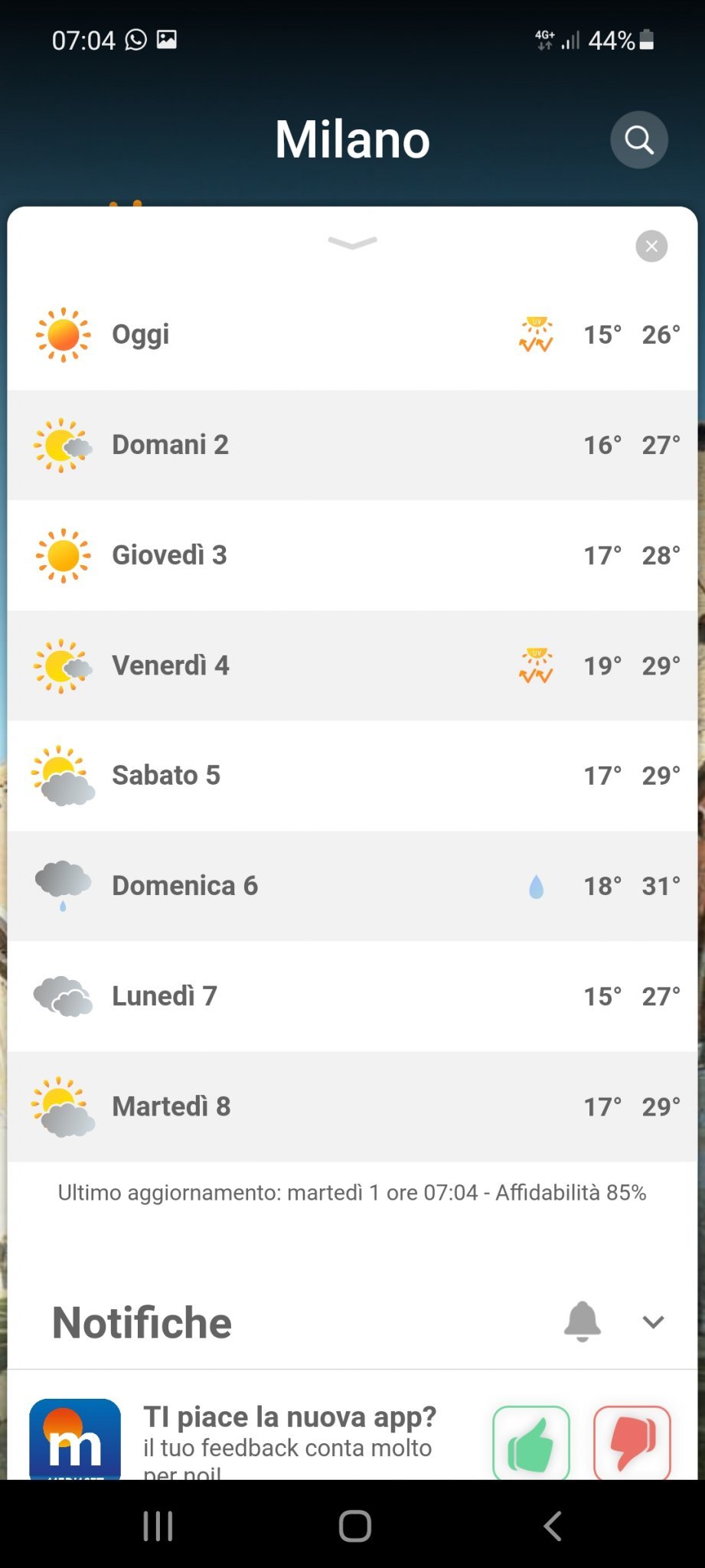705x1568 pixels.
Task: Open Sabato 5 weather details
Action: coord(352,776)
